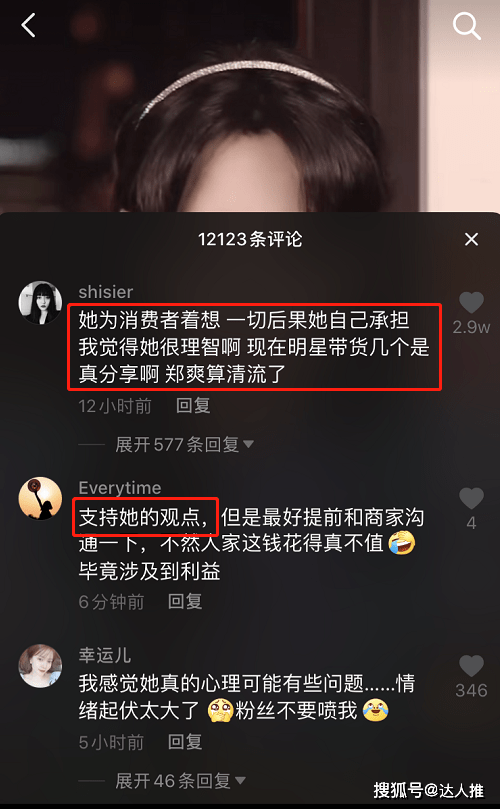Viewport: 500px width, 809px height.
Task: Expand the 577 replies
Action: (x=184, y=444)
